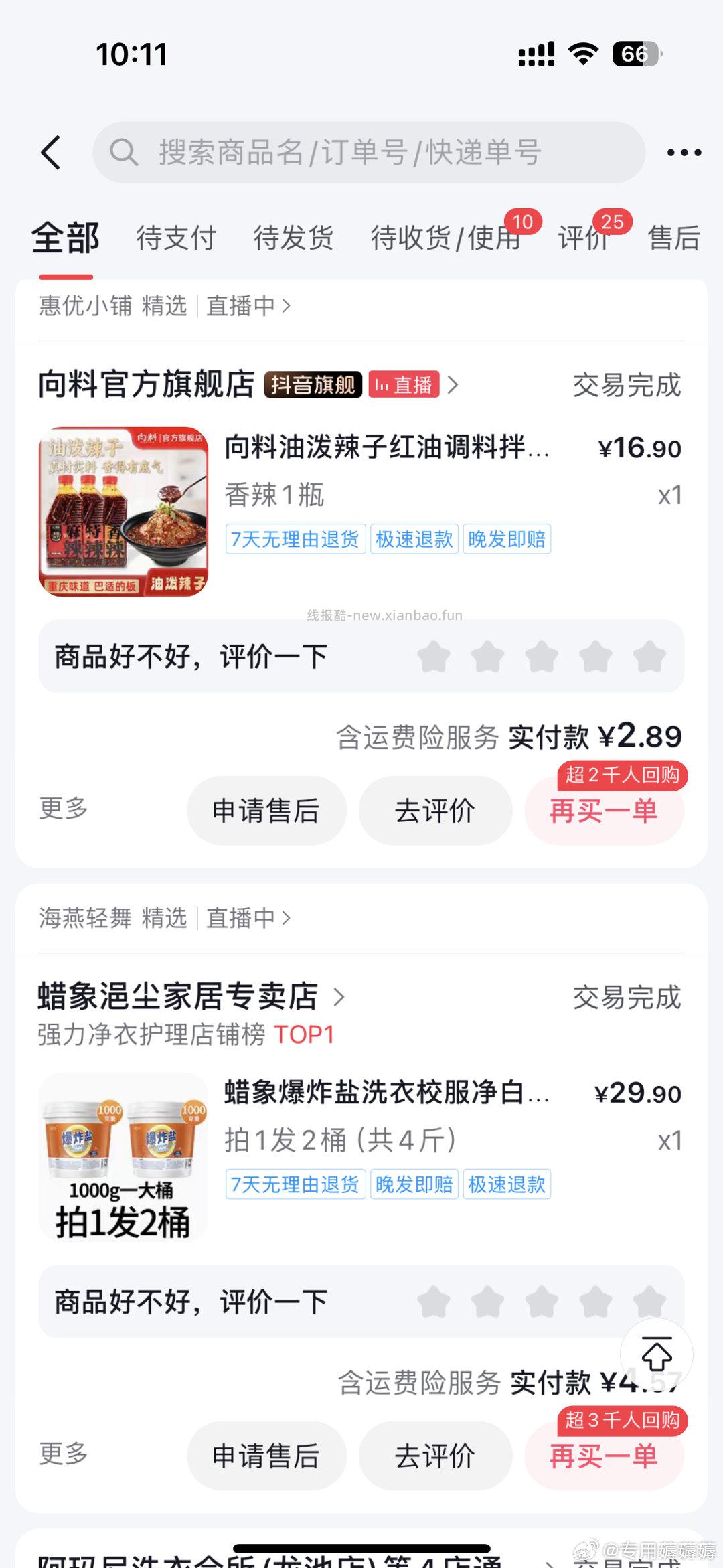This screenshot has width=723, height=1568.
Task: Tap 申请售后 for the chili oil order
Action: pos(266,810)
